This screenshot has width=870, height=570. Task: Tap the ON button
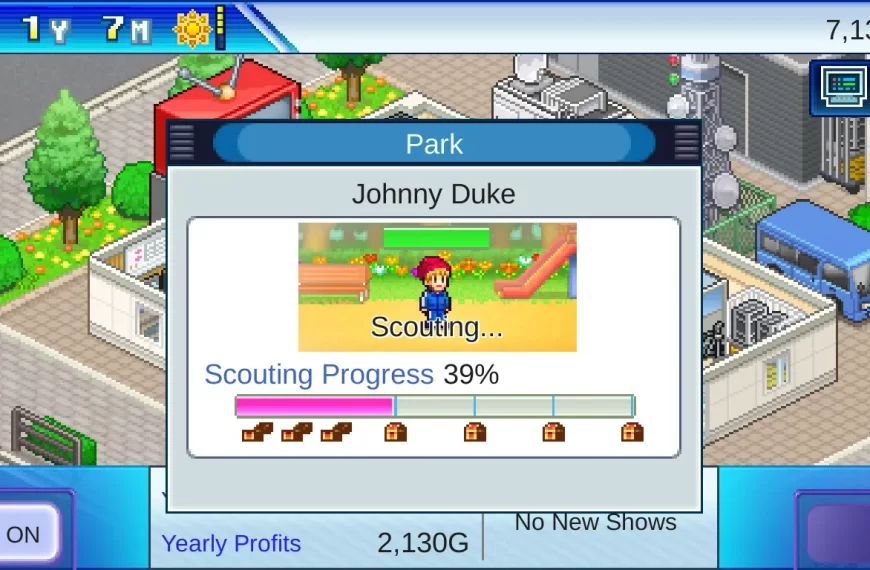27,534
